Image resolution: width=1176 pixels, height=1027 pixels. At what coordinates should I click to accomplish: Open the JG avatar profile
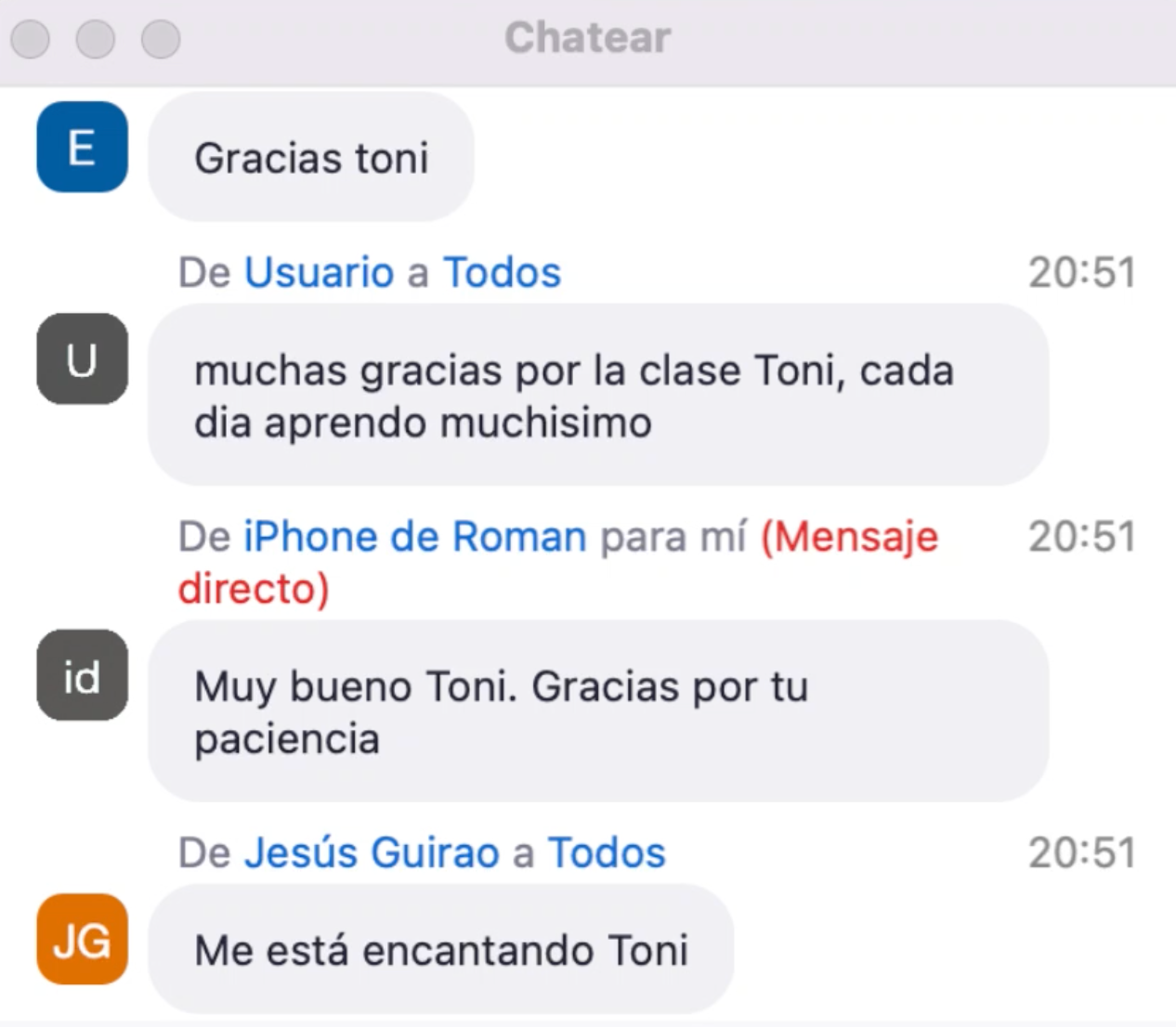tap(82, 939)
